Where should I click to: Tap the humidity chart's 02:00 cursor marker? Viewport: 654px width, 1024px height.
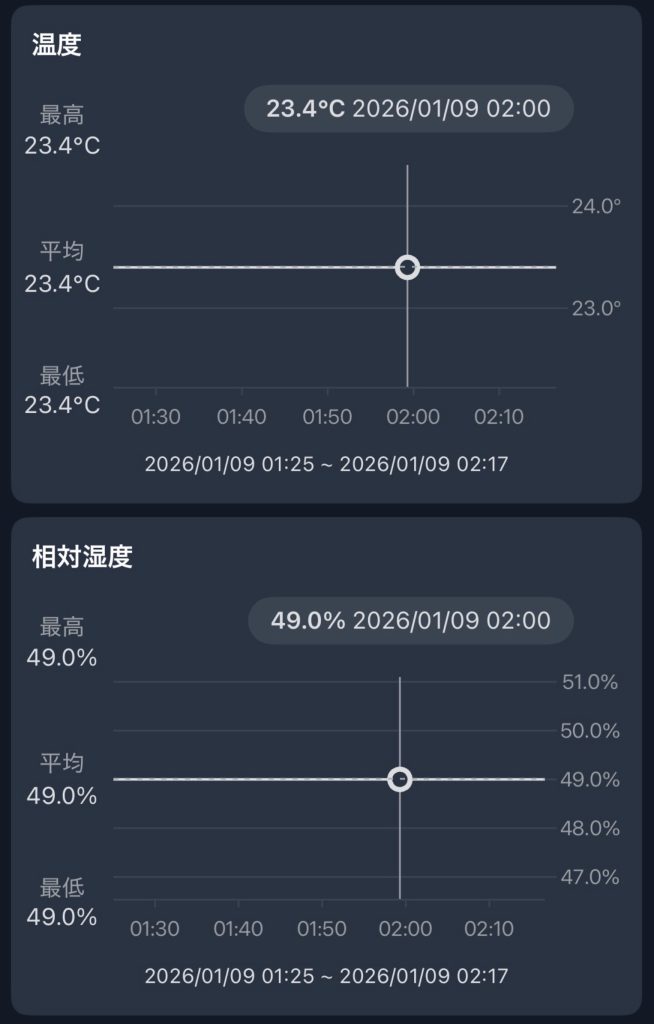[400, 779]
